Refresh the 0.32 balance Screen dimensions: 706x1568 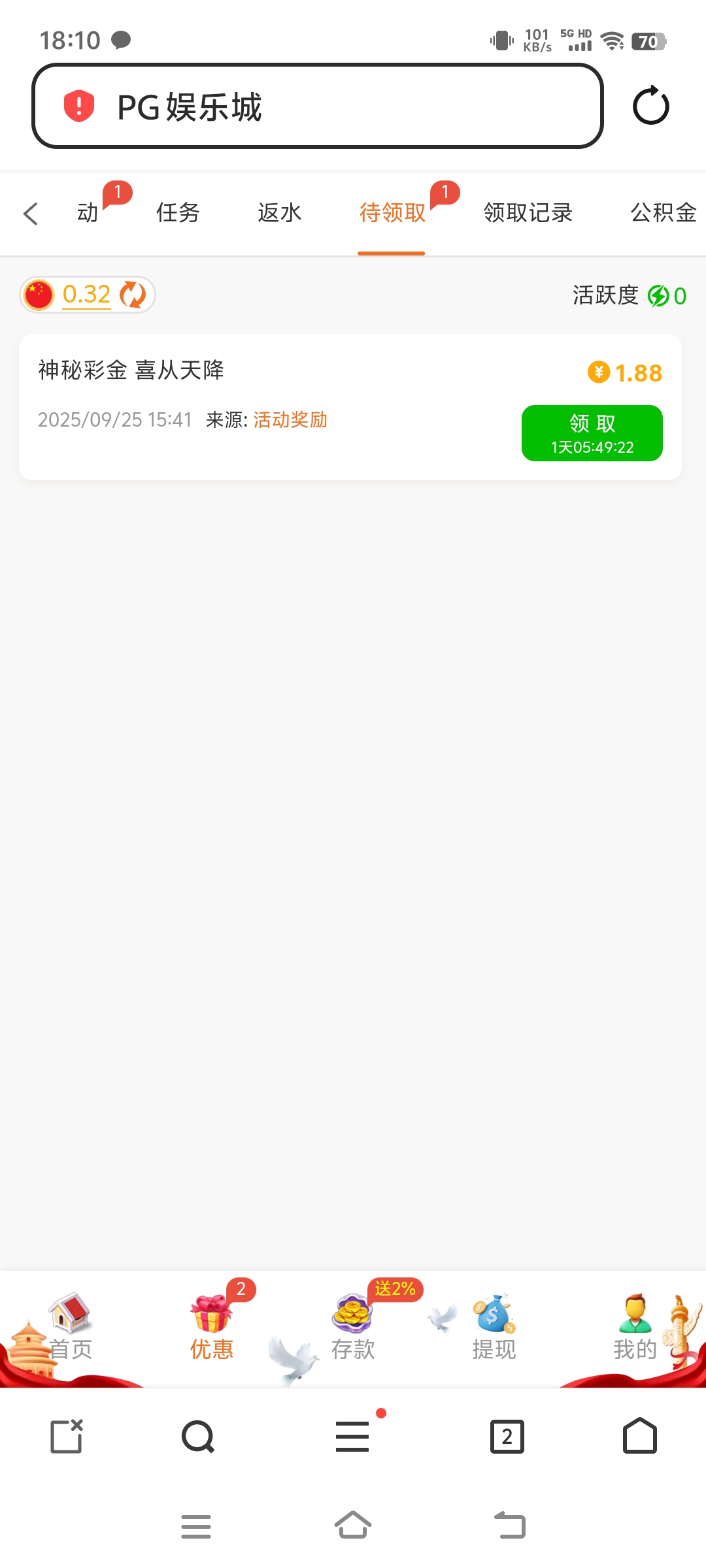pos(133,295)
